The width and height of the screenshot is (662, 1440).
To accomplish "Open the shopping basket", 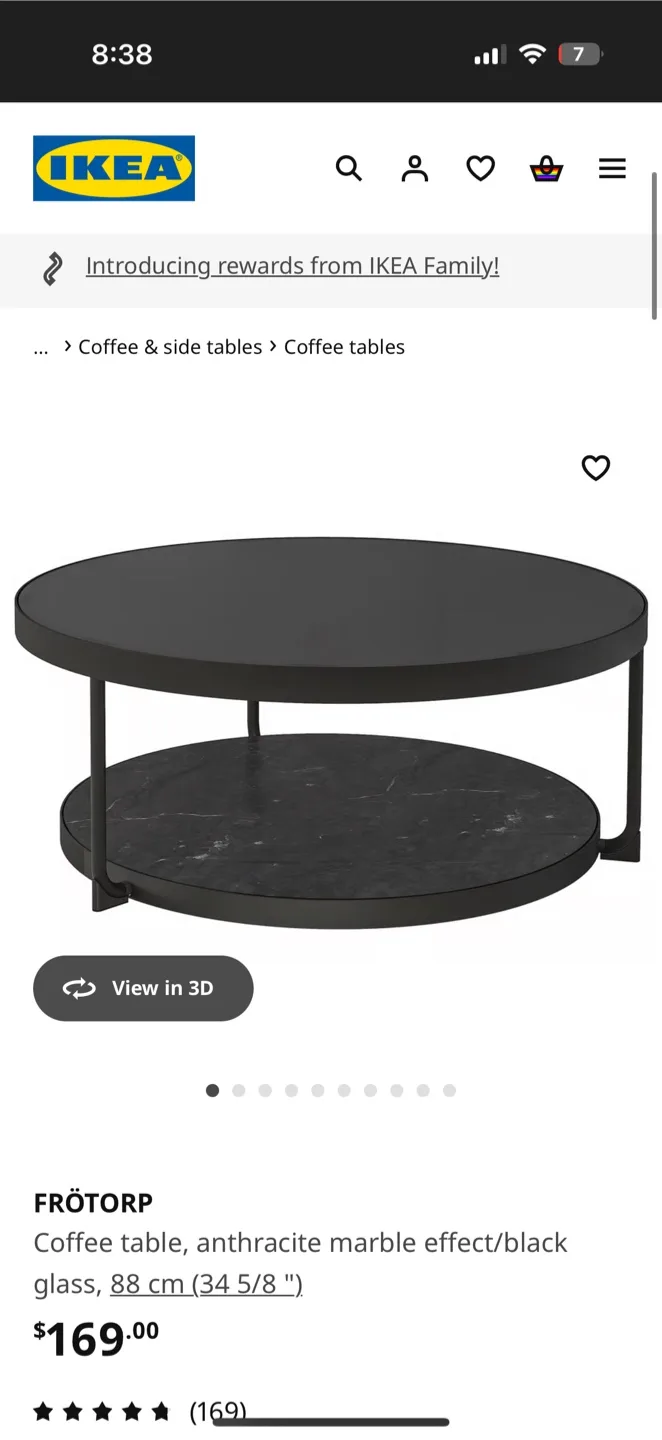I will click(x=546, y=168).
